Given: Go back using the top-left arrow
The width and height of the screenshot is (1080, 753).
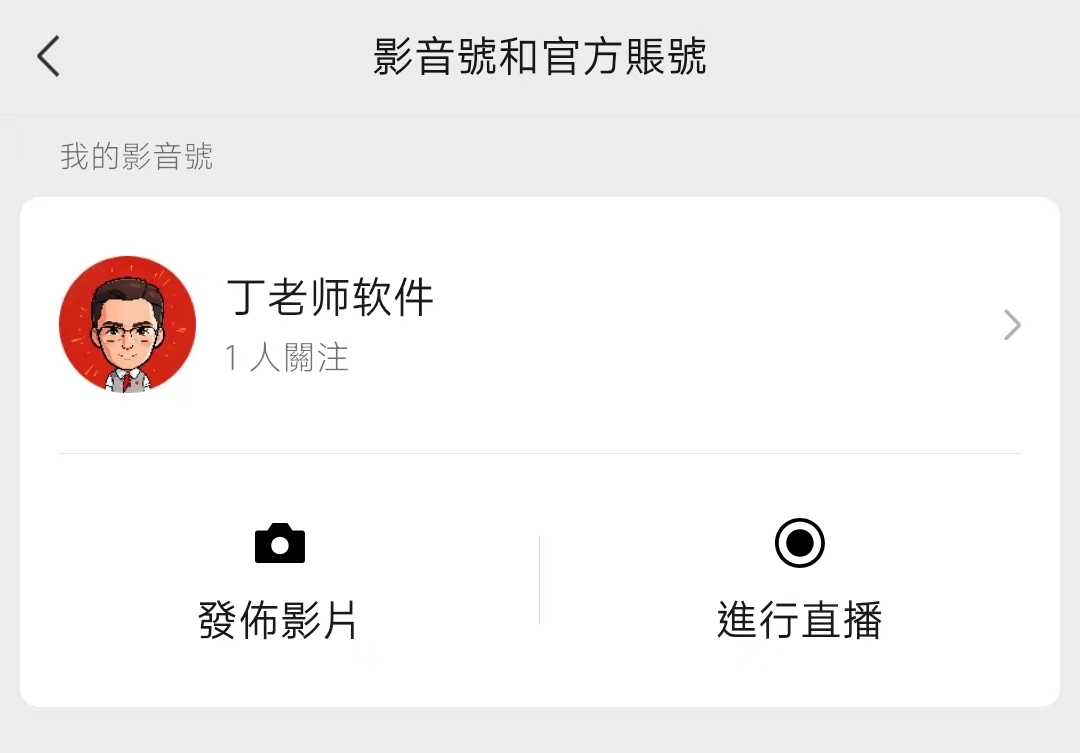Looking at the screenshot, I should (48, 56).
